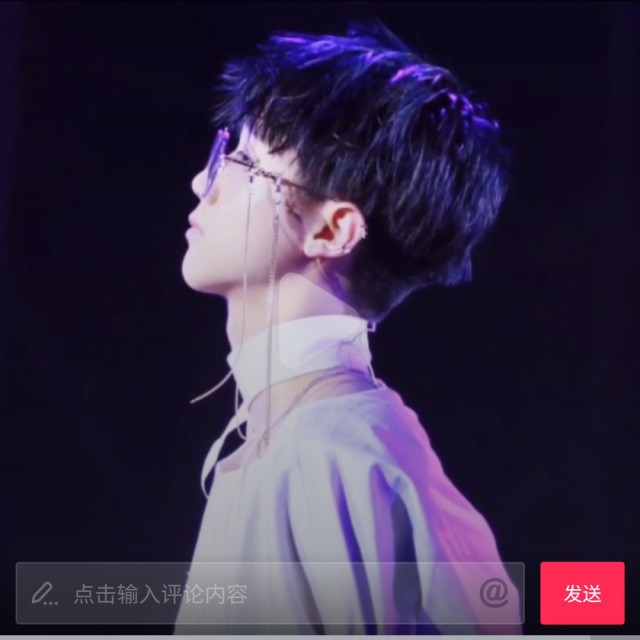Tap the @ mention icon

tap(493, 593)
